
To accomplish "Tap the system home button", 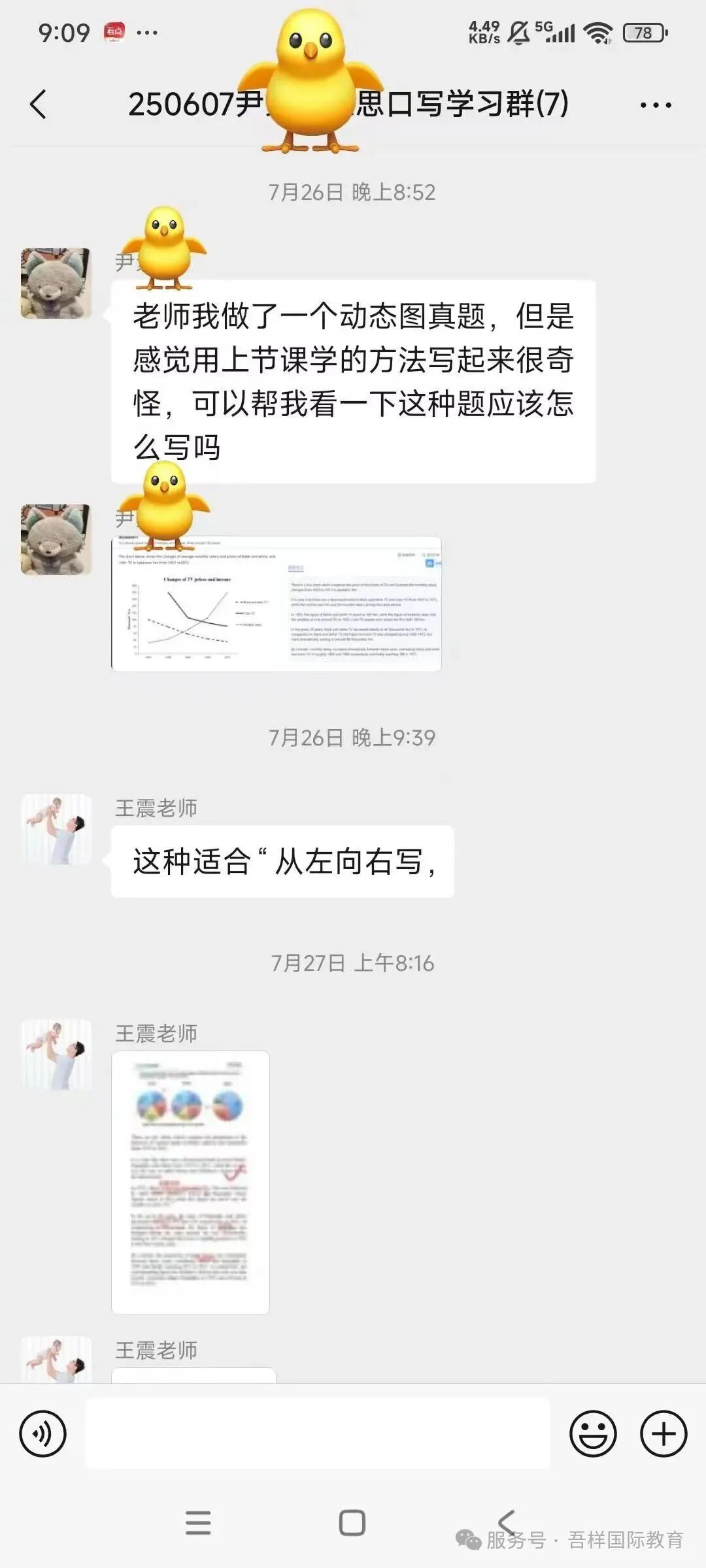I will (x=352, y=1522).
